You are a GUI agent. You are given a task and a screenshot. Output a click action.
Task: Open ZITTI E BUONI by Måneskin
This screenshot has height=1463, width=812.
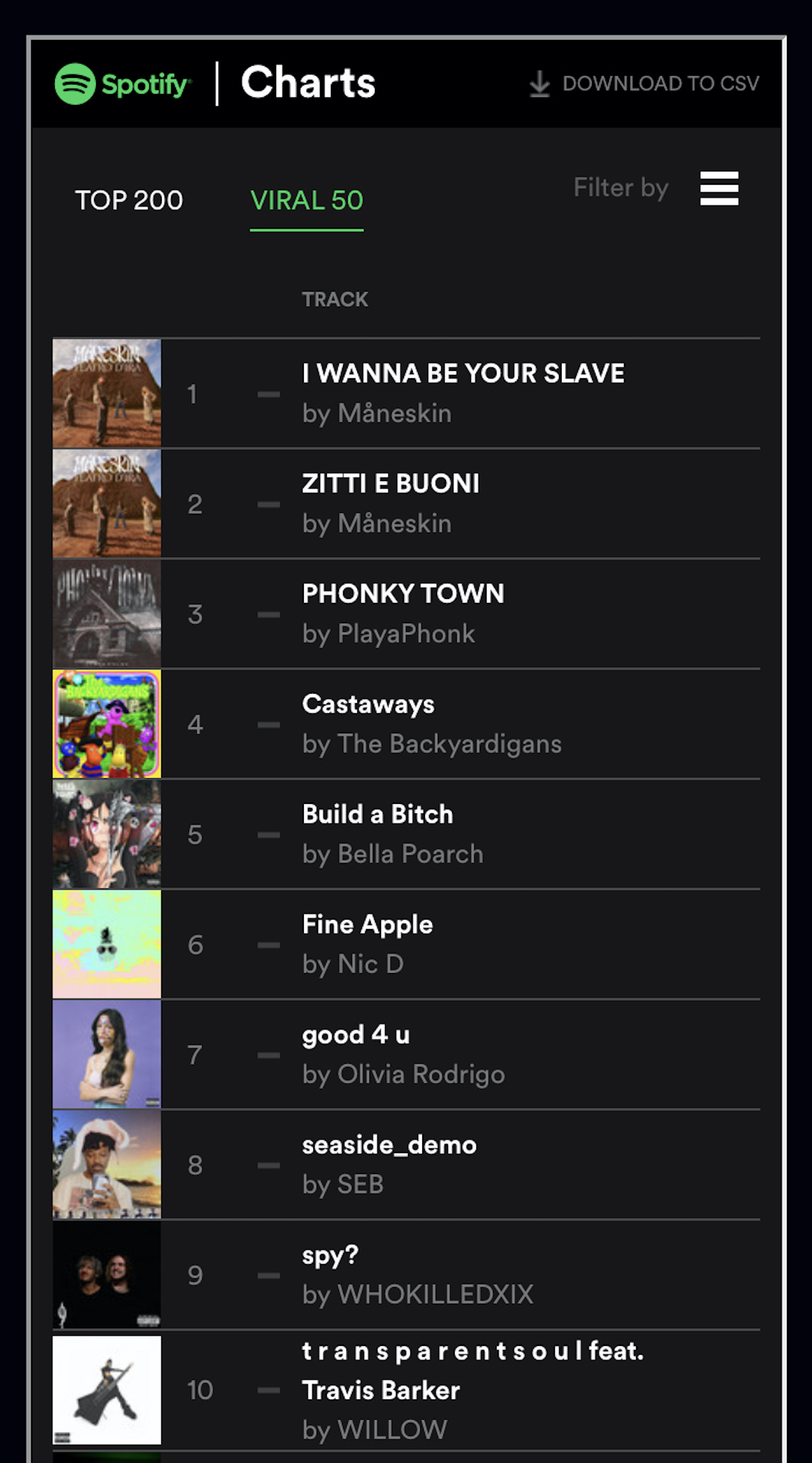click(x=390, y=484)
